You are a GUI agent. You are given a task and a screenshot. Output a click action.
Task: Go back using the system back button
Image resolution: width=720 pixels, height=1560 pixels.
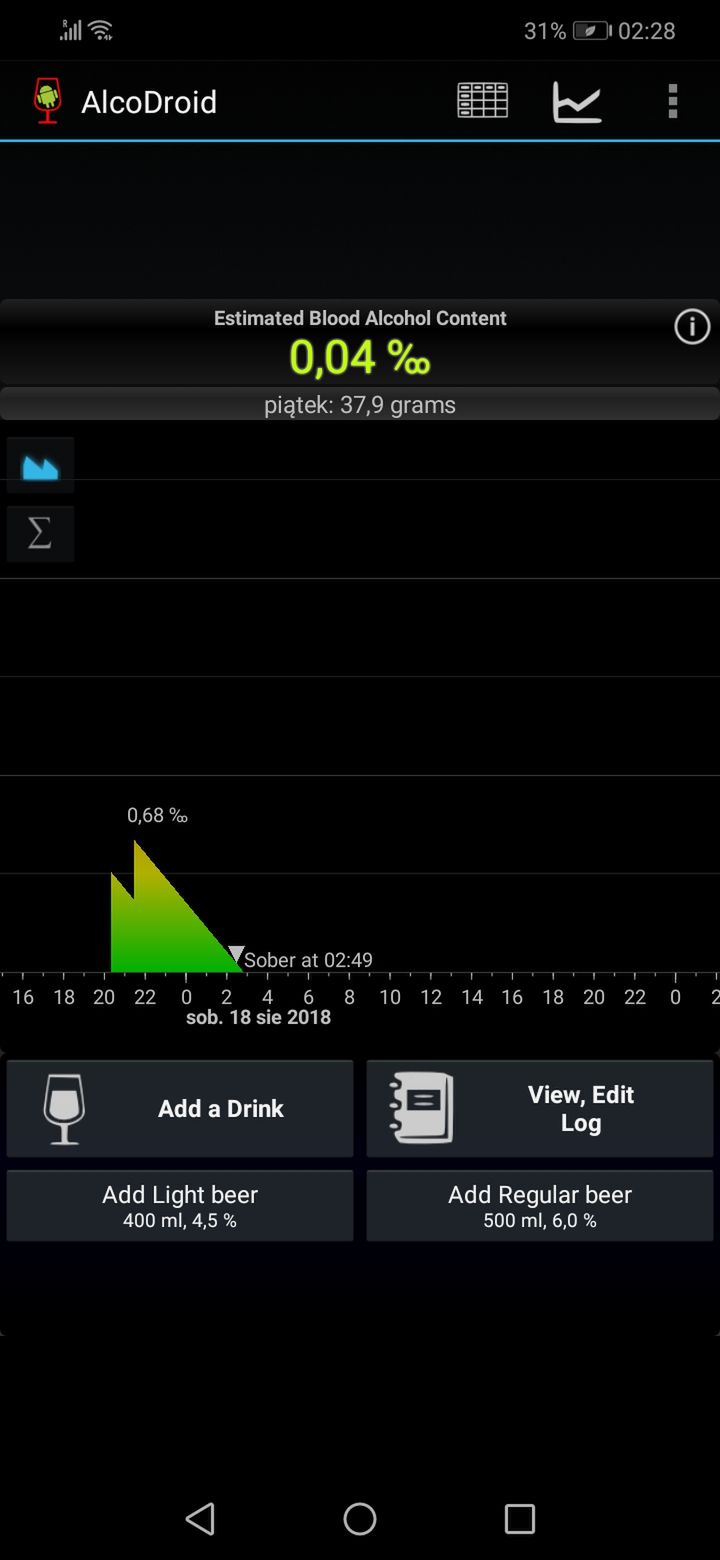pos(200,1518)
